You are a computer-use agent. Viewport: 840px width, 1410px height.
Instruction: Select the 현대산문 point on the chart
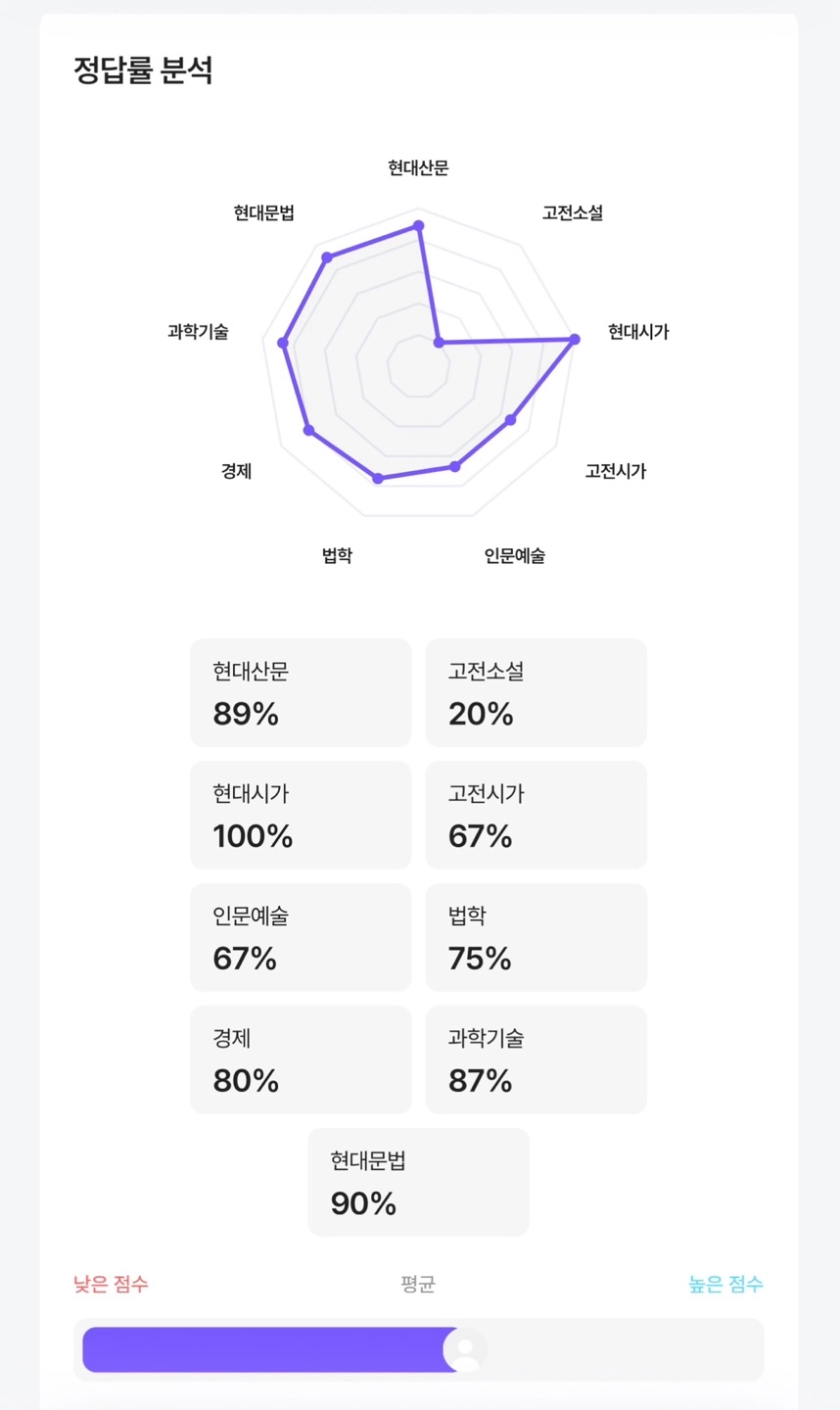[419, 226]
